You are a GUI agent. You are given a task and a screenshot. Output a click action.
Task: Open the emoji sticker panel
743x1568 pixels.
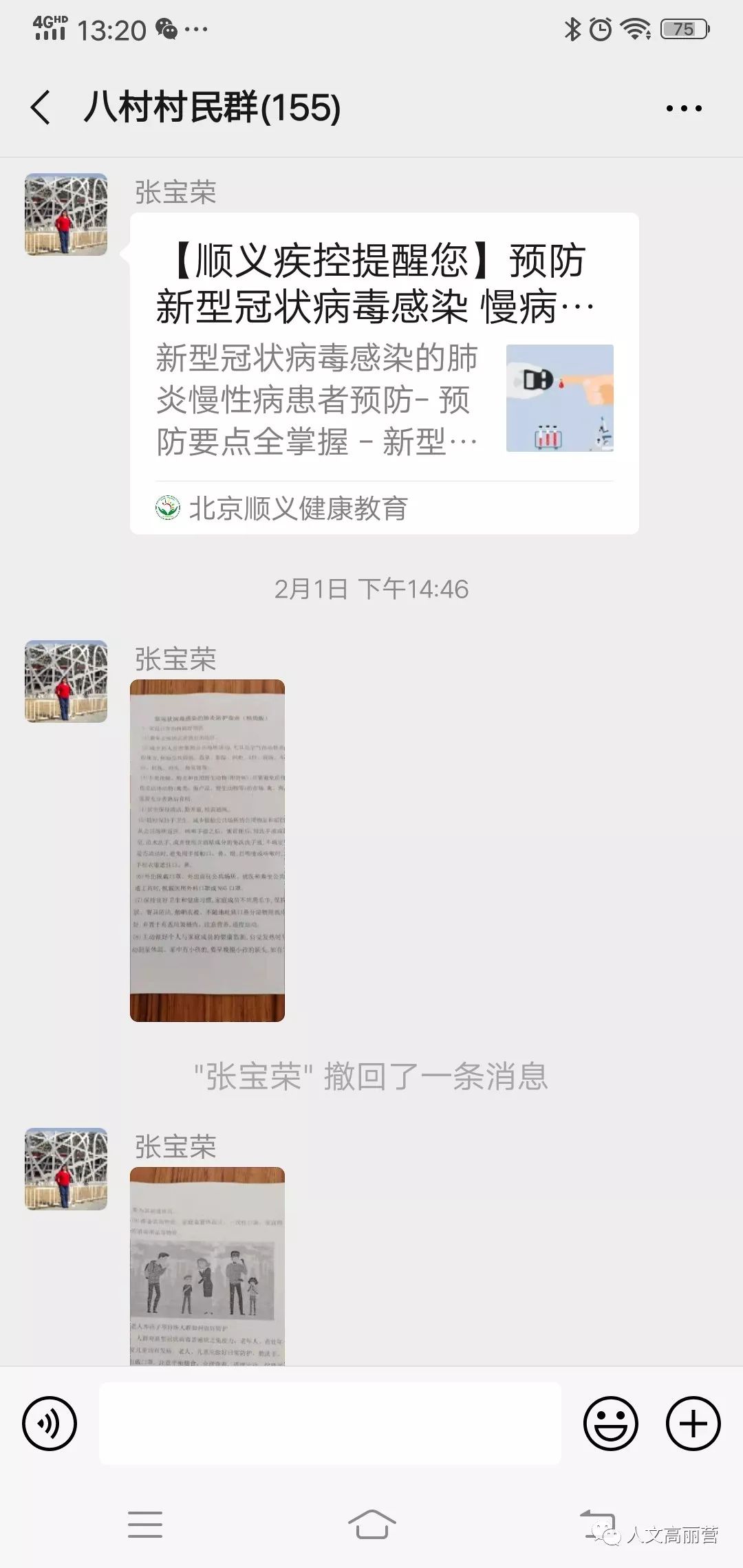[x=610, y=1424]
